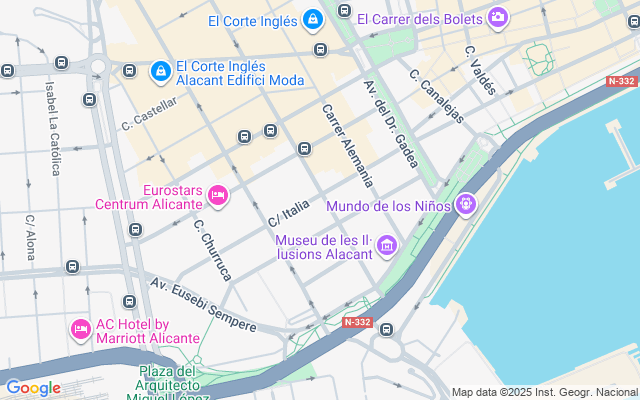Open the El Corte Inglés shopping pin
The width and height of the screenshot is (640, 400).
point(313,20)
